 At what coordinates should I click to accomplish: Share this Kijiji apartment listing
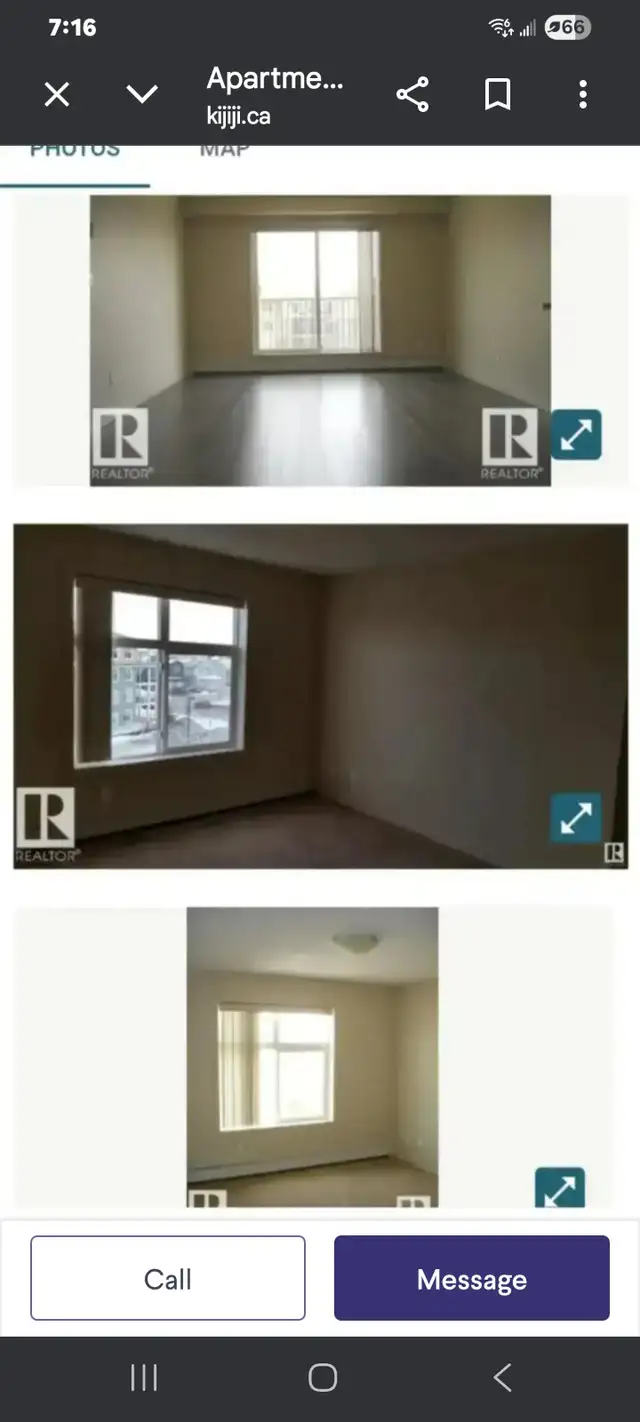412,95
